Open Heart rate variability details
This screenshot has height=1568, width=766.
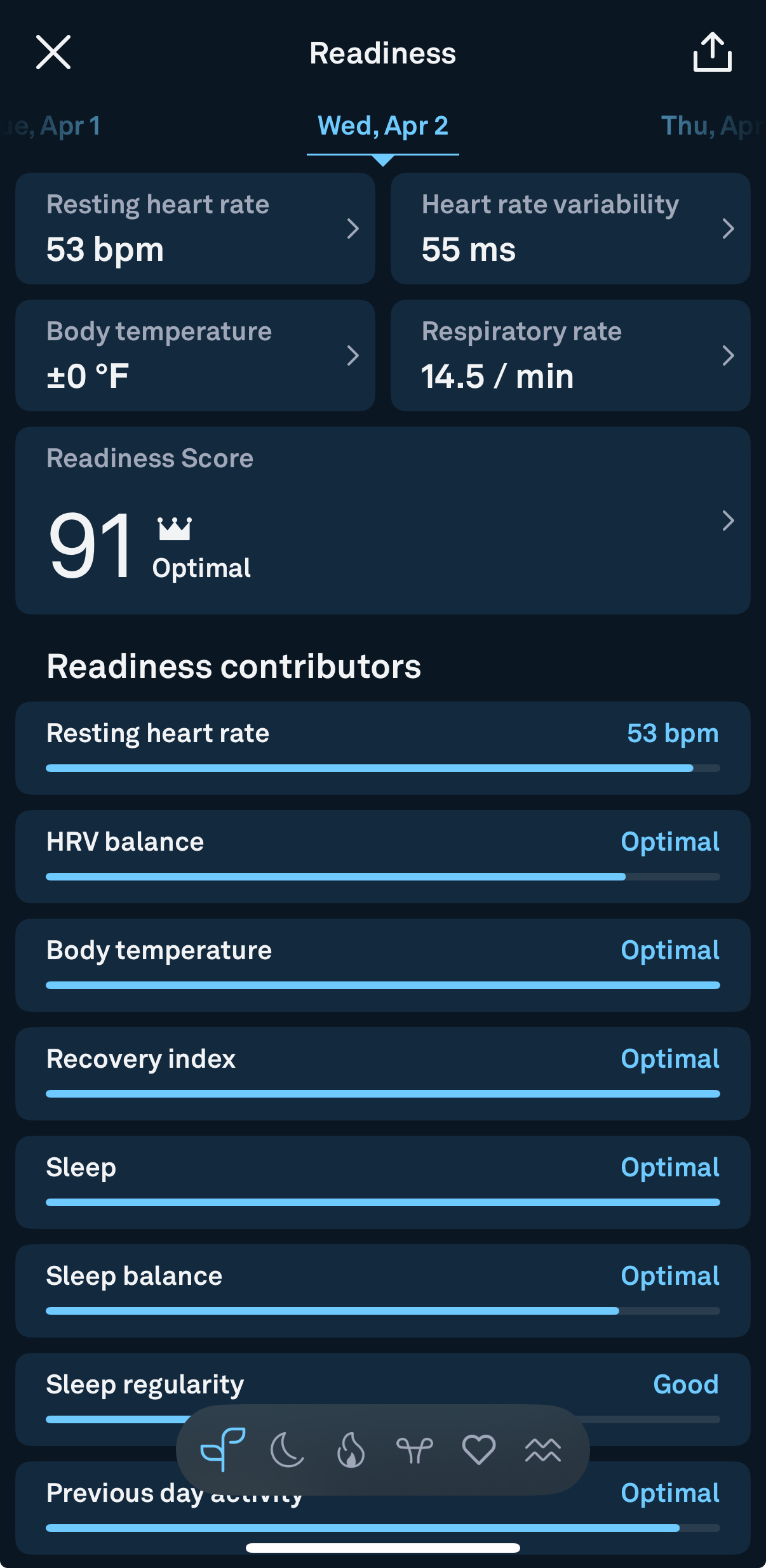(570, 229)
